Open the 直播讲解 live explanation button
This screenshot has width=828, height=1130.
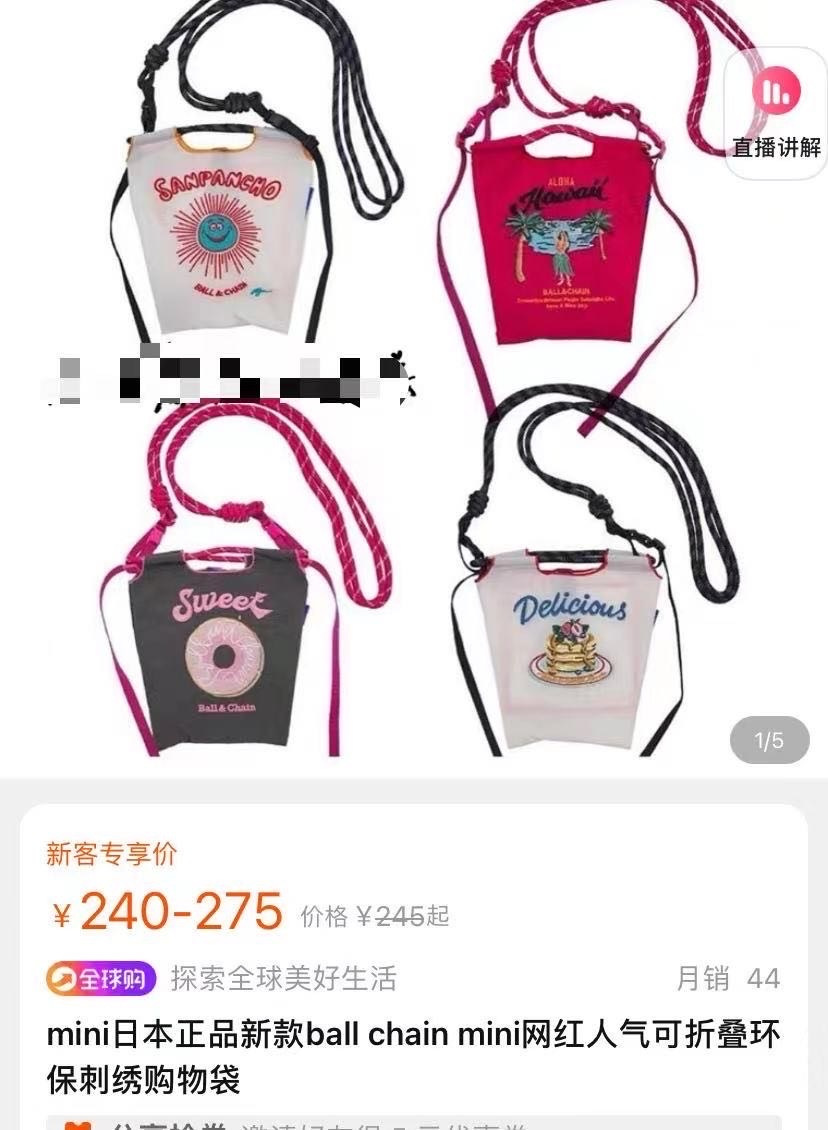[x=776, y=113]
